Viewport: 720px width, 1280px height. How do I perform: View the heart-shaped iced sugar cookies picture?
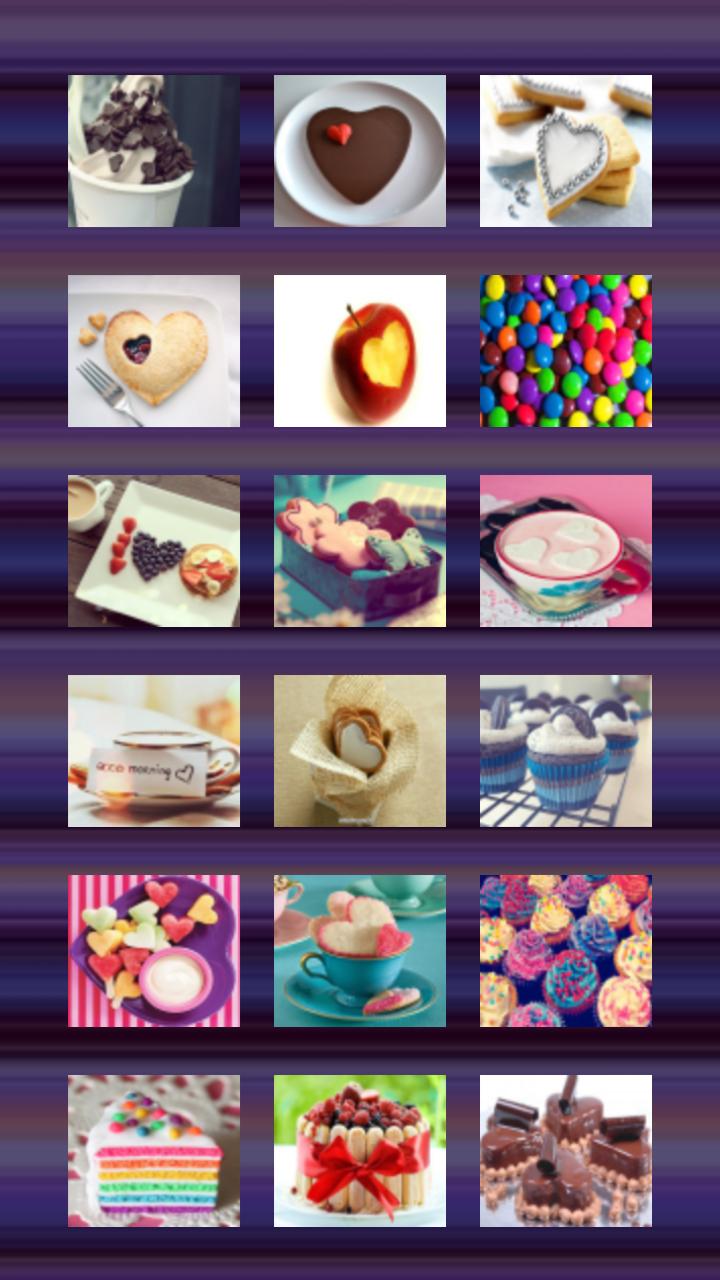[x=566, y=151]
